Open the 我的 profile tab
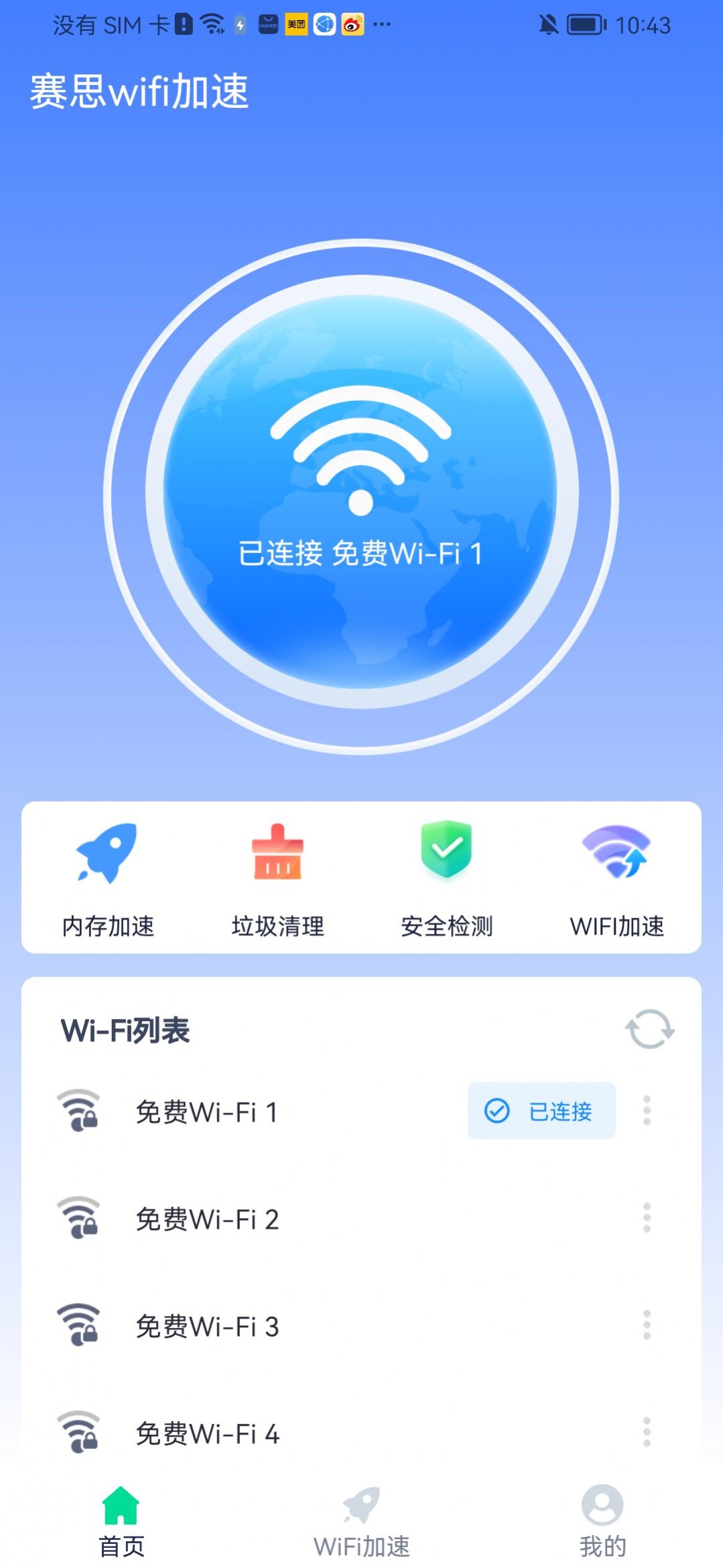Image resolution: width=723 pixels, height=1568 pixels. coord(602,1522)
